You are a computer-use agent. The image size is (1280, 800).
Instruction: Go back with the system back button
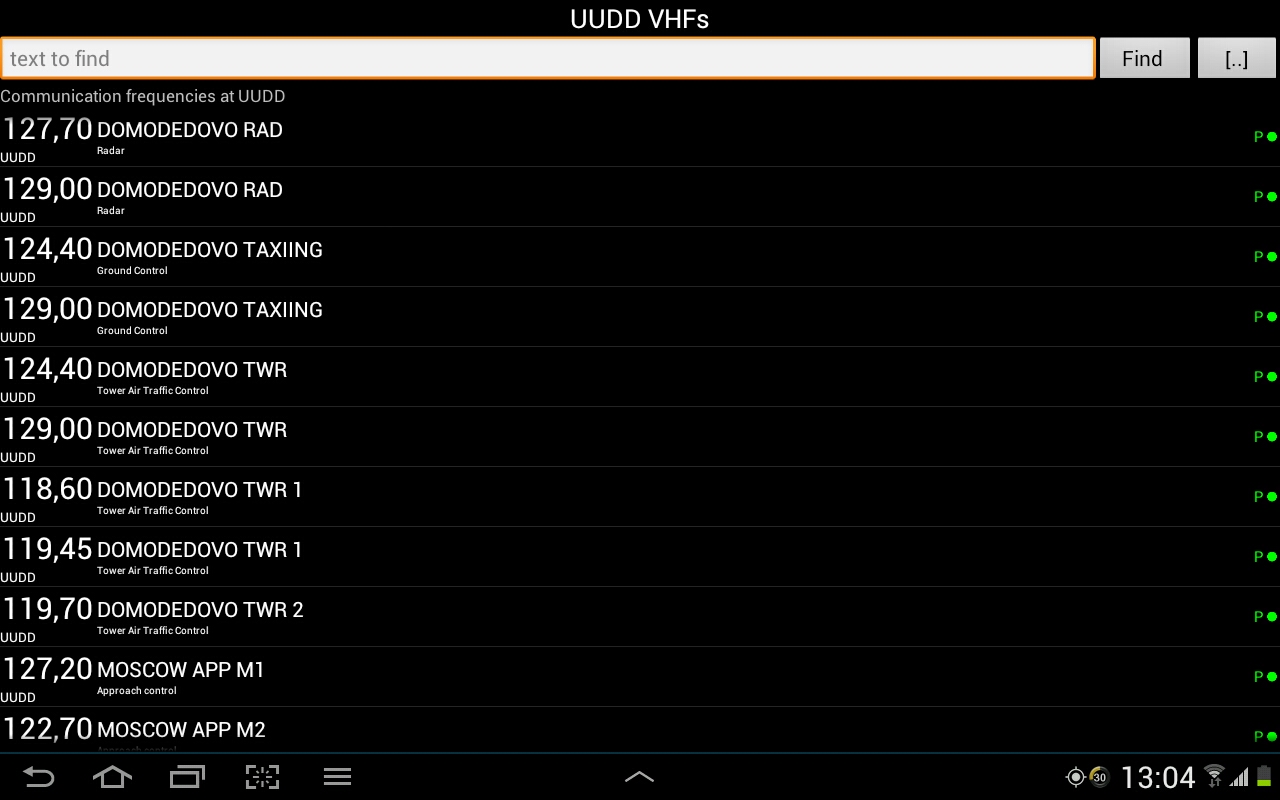click(x=38, y=777)
